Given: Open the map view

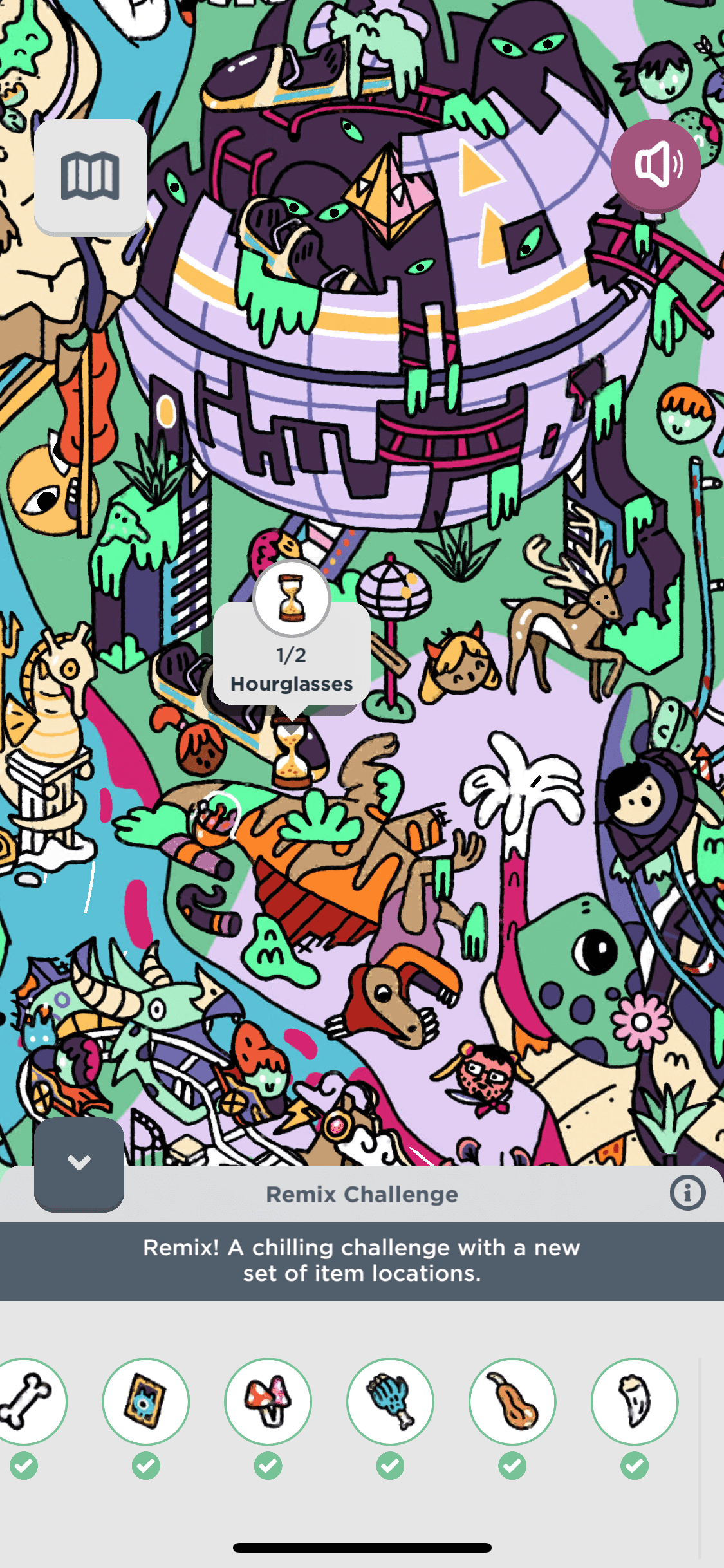Looking at the screenshot, I should click(90, 176).
